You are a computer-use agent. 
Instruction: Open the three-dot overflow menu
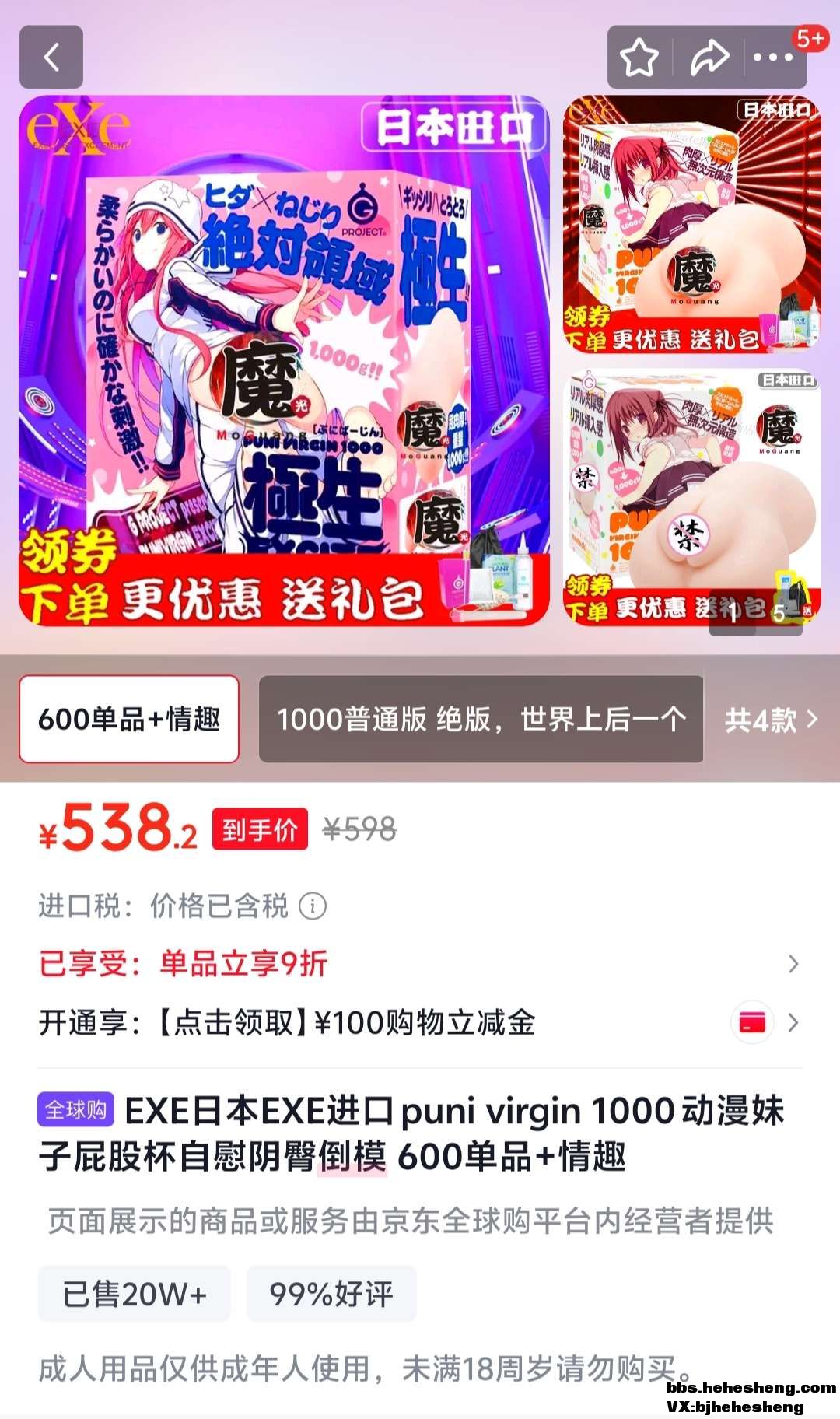772,58
